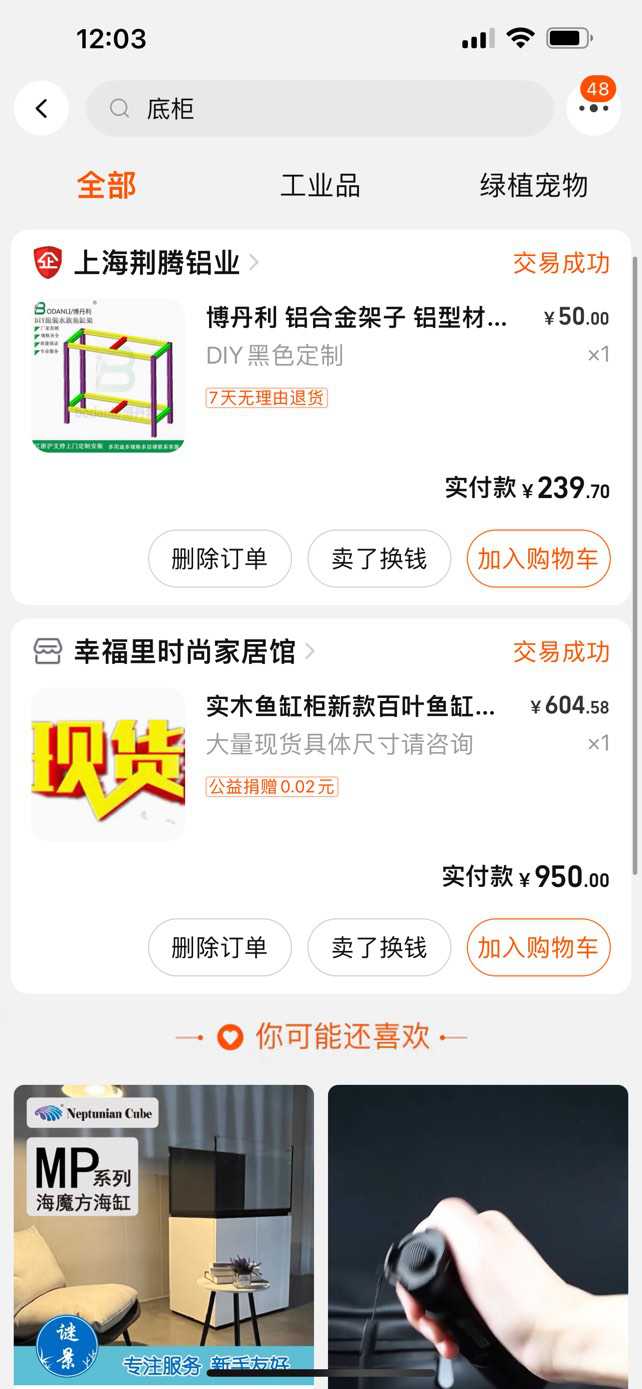Tap the search field containing 底柜
The width and height of the screenshot is (642, 1389).
tap(320, 109)
